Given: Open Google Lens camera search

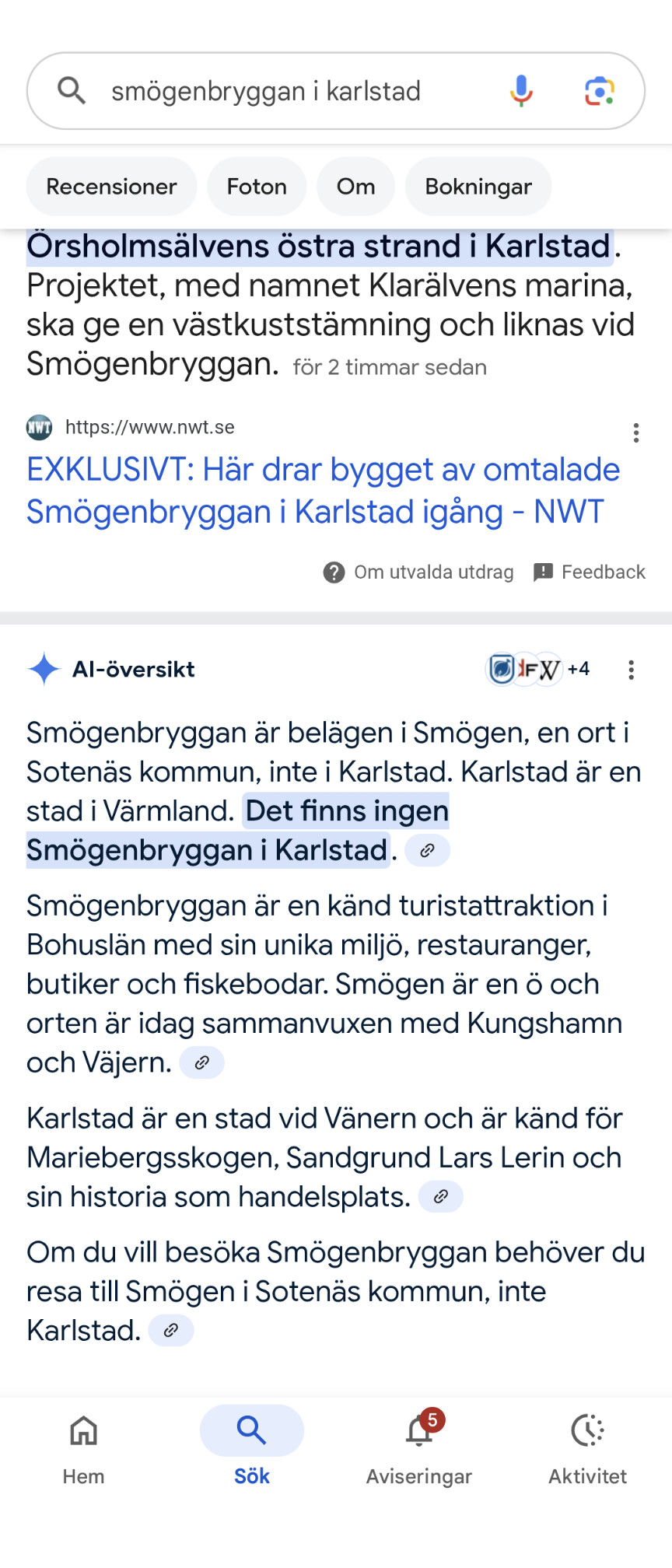Looking at the screenshot, I should tap(599, 91).
